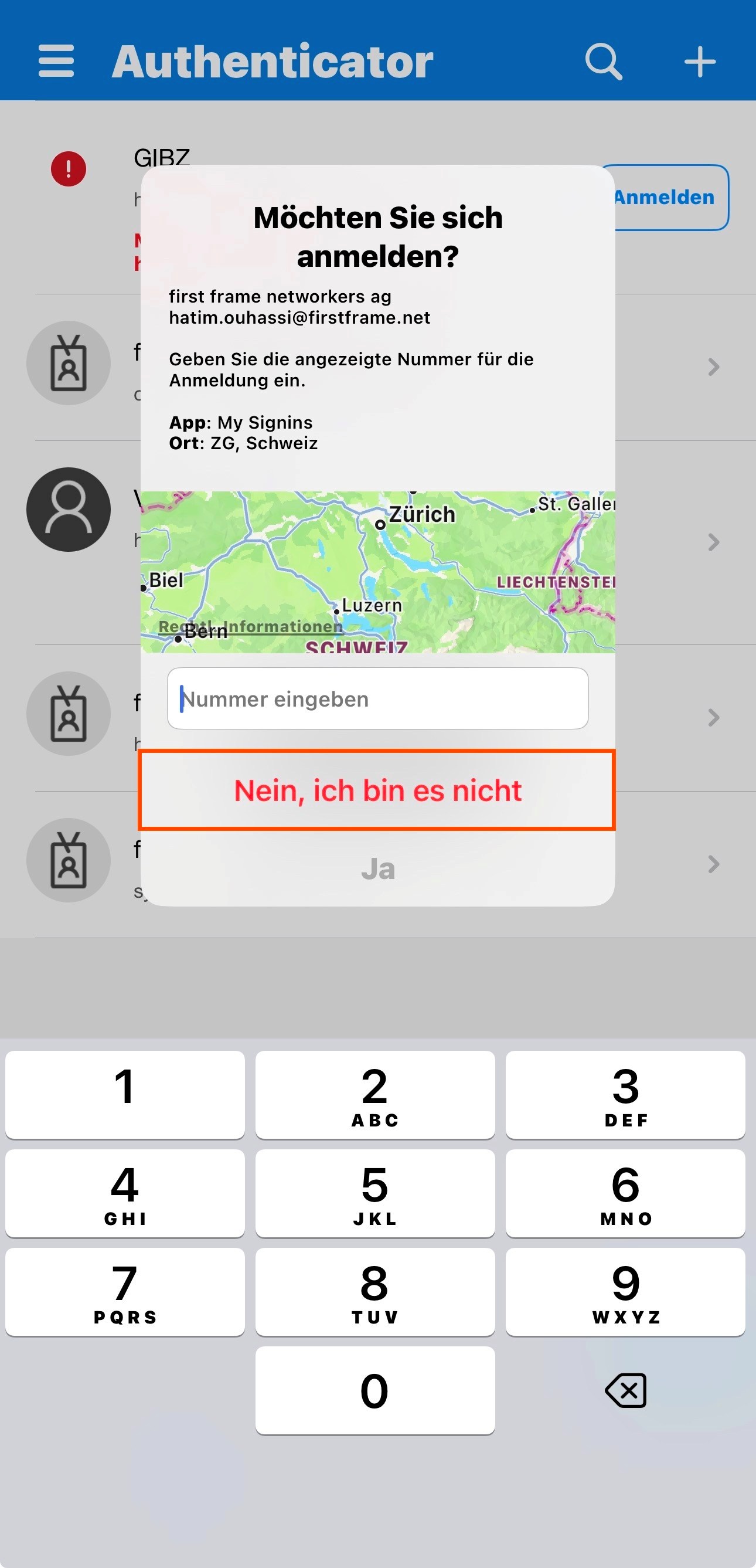Confirm the sign-in with the Ja button
The width and height of the screenshot is (756, 1568).
(377, 868)
